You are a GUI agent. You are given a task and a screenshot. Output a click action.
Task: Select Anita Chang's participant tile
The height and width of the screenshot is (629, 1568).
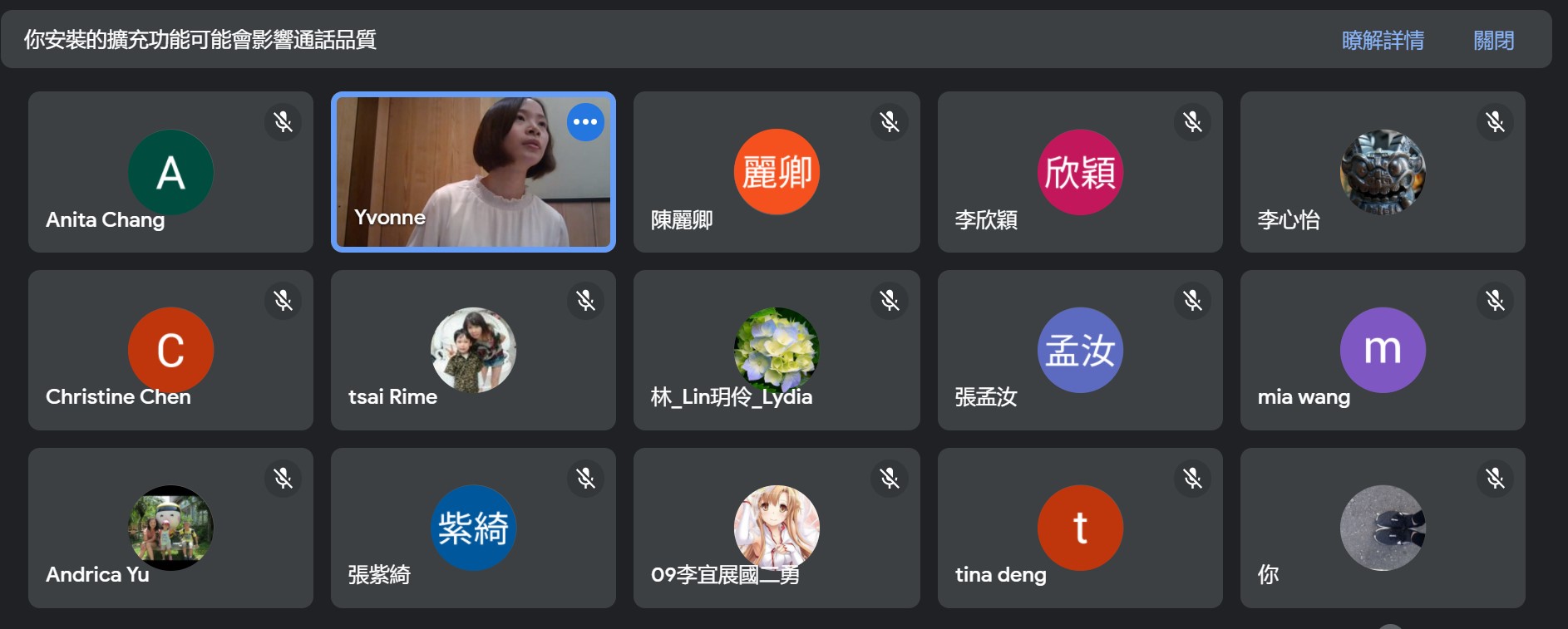pos(170,172)
